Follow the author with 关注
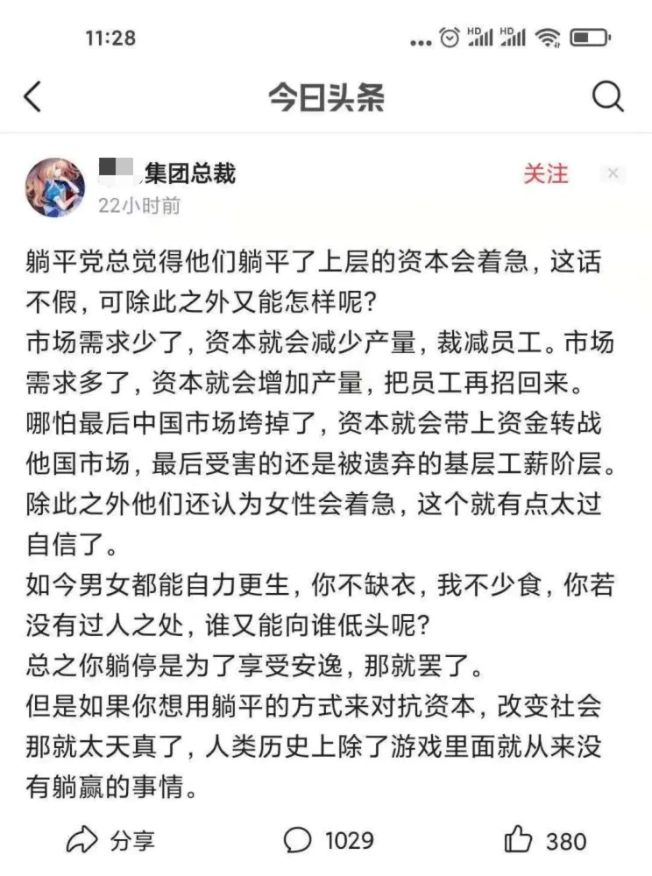 pos(545,174)
